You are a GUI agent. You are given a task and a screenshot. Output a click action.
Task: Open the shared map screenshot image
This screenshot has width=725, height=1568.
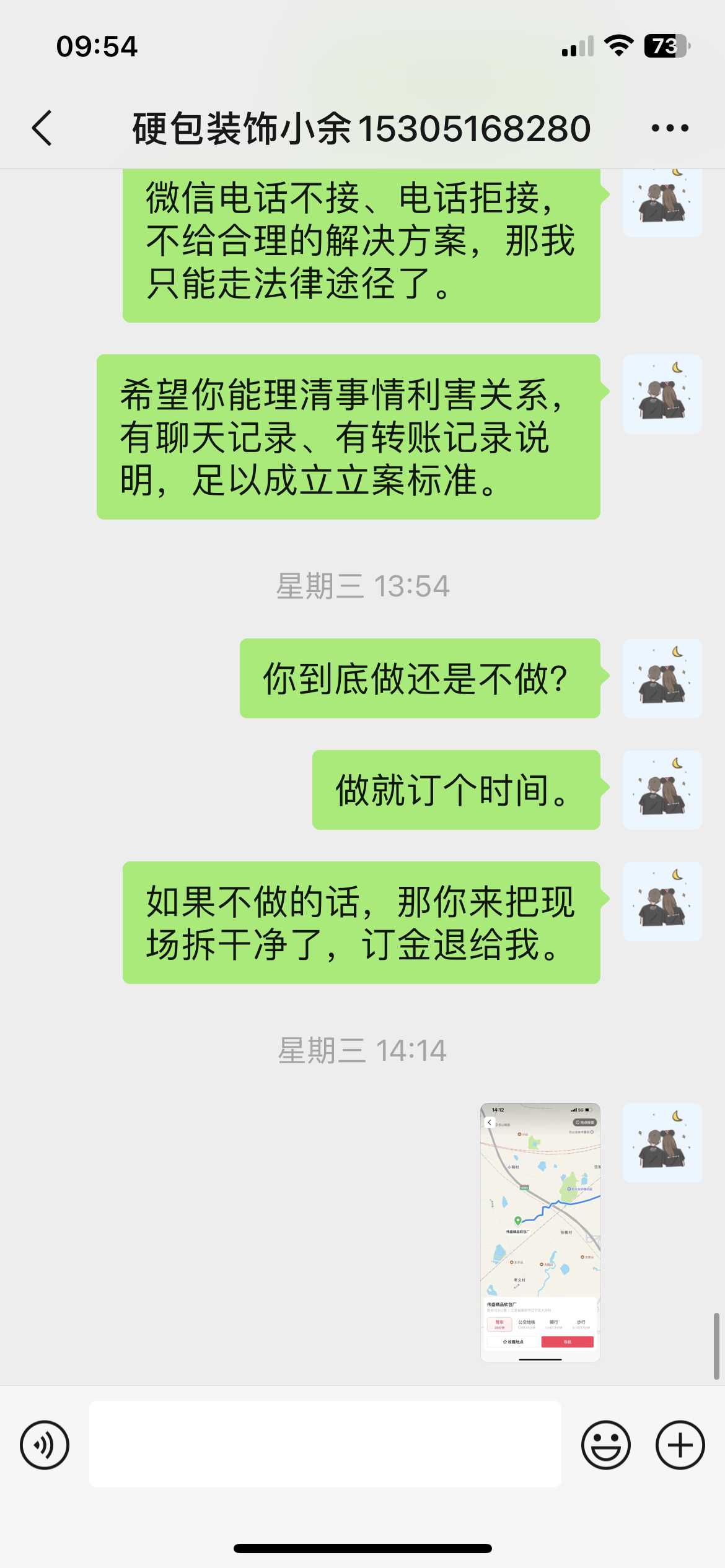click(540, 1232)
